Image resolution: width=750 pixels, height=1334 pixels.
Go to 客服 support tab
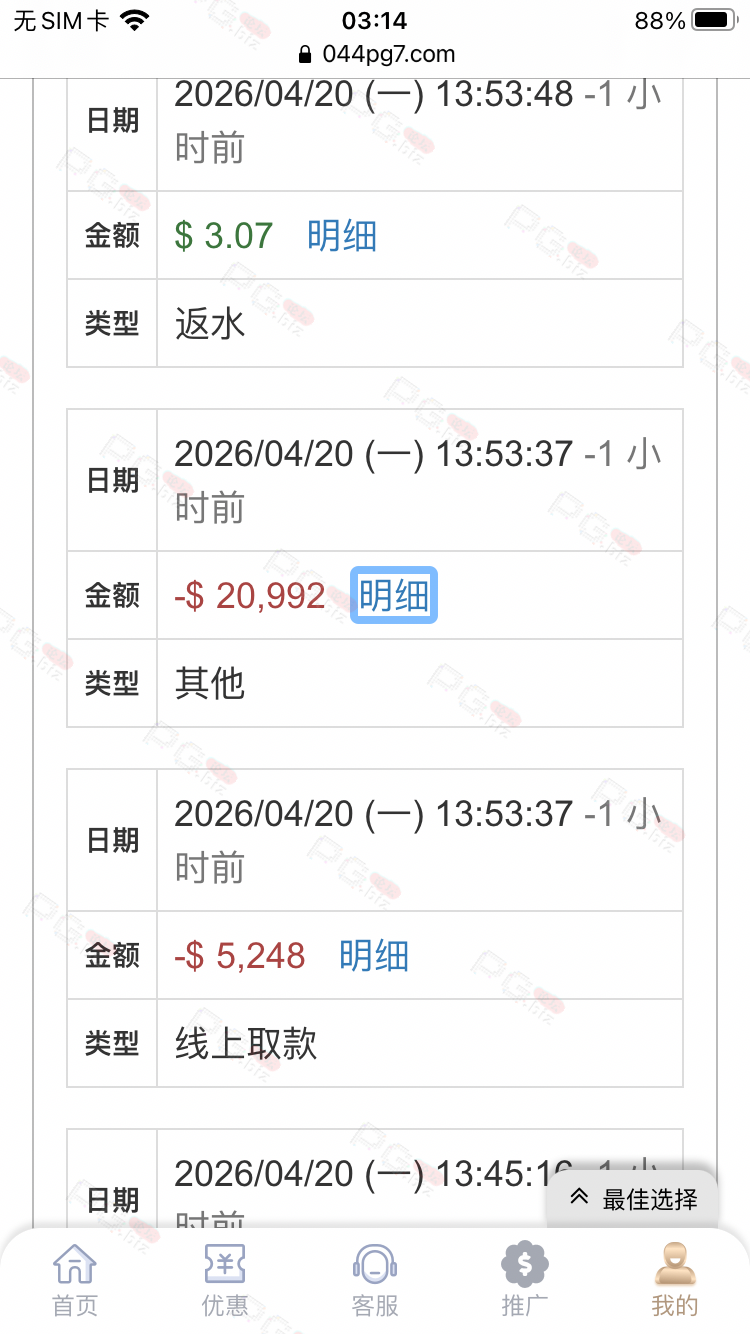375,1279
